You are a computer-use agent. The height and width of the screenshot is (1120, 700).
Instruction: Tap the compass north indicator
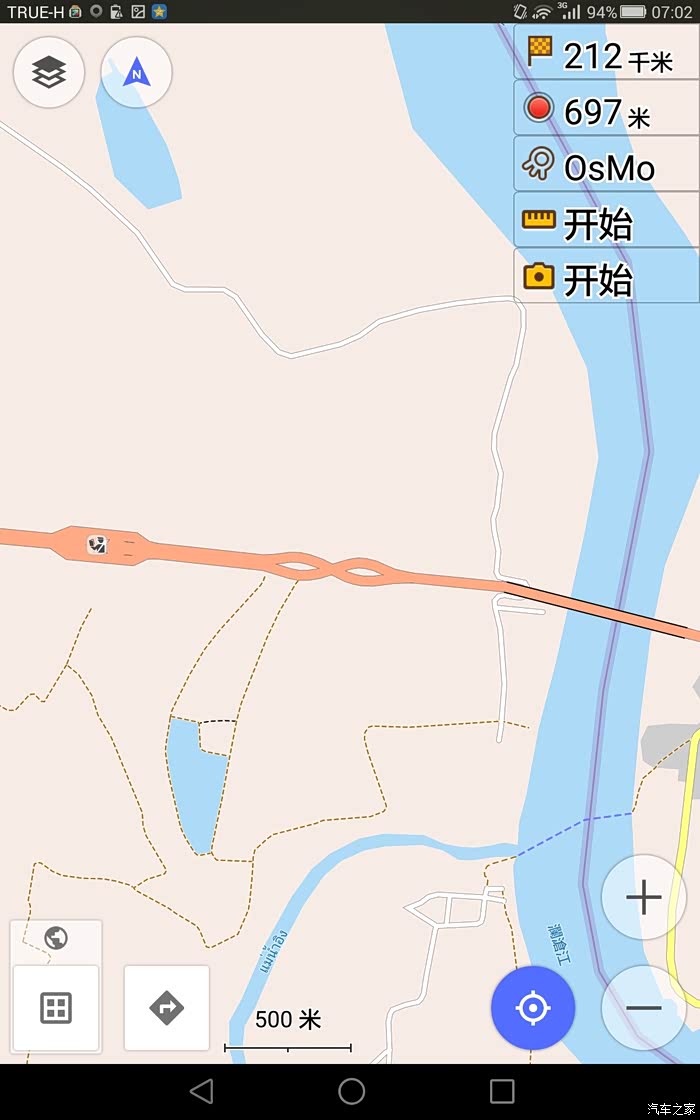click(x=136, y=72)
